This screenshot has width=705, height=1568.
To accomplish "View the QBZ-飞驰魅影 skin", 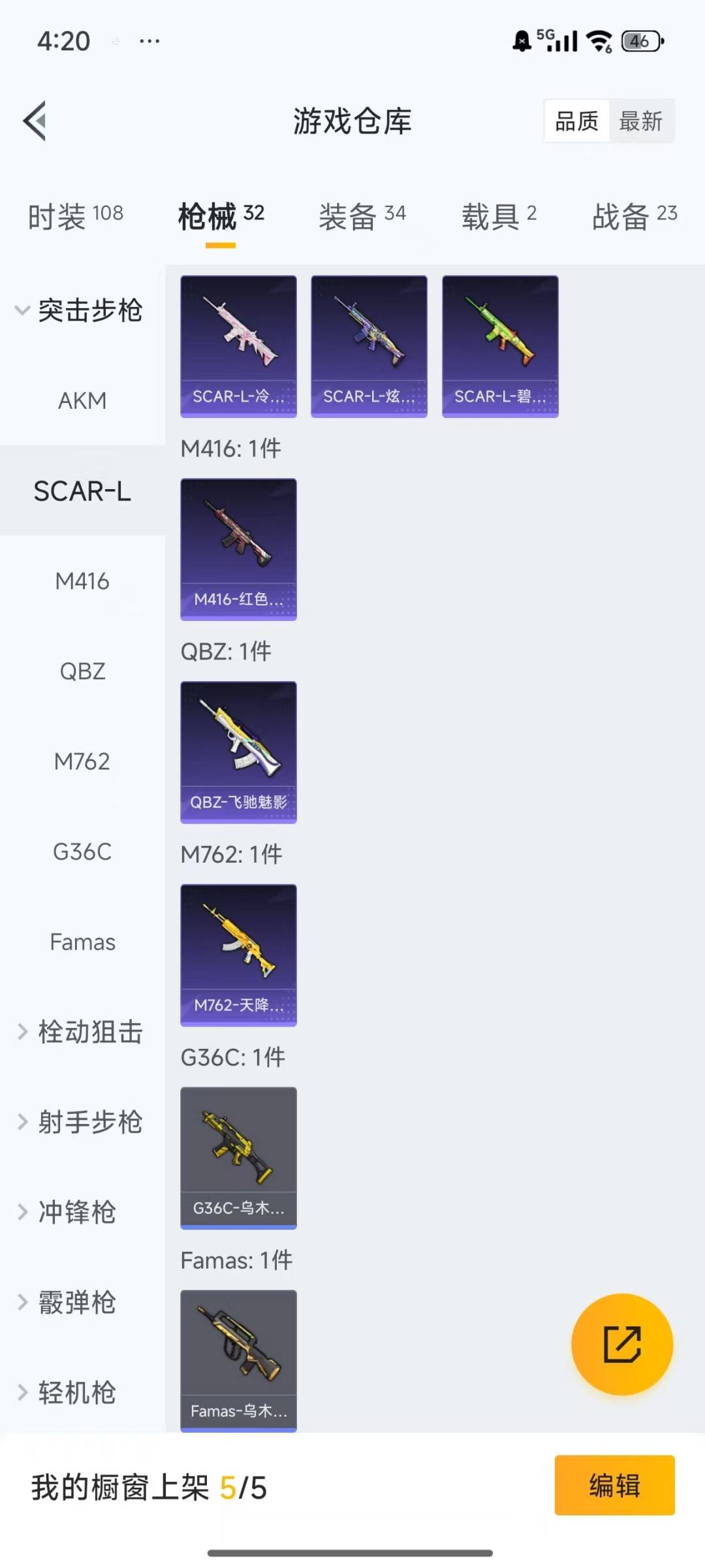I will [x=238, y=752].
